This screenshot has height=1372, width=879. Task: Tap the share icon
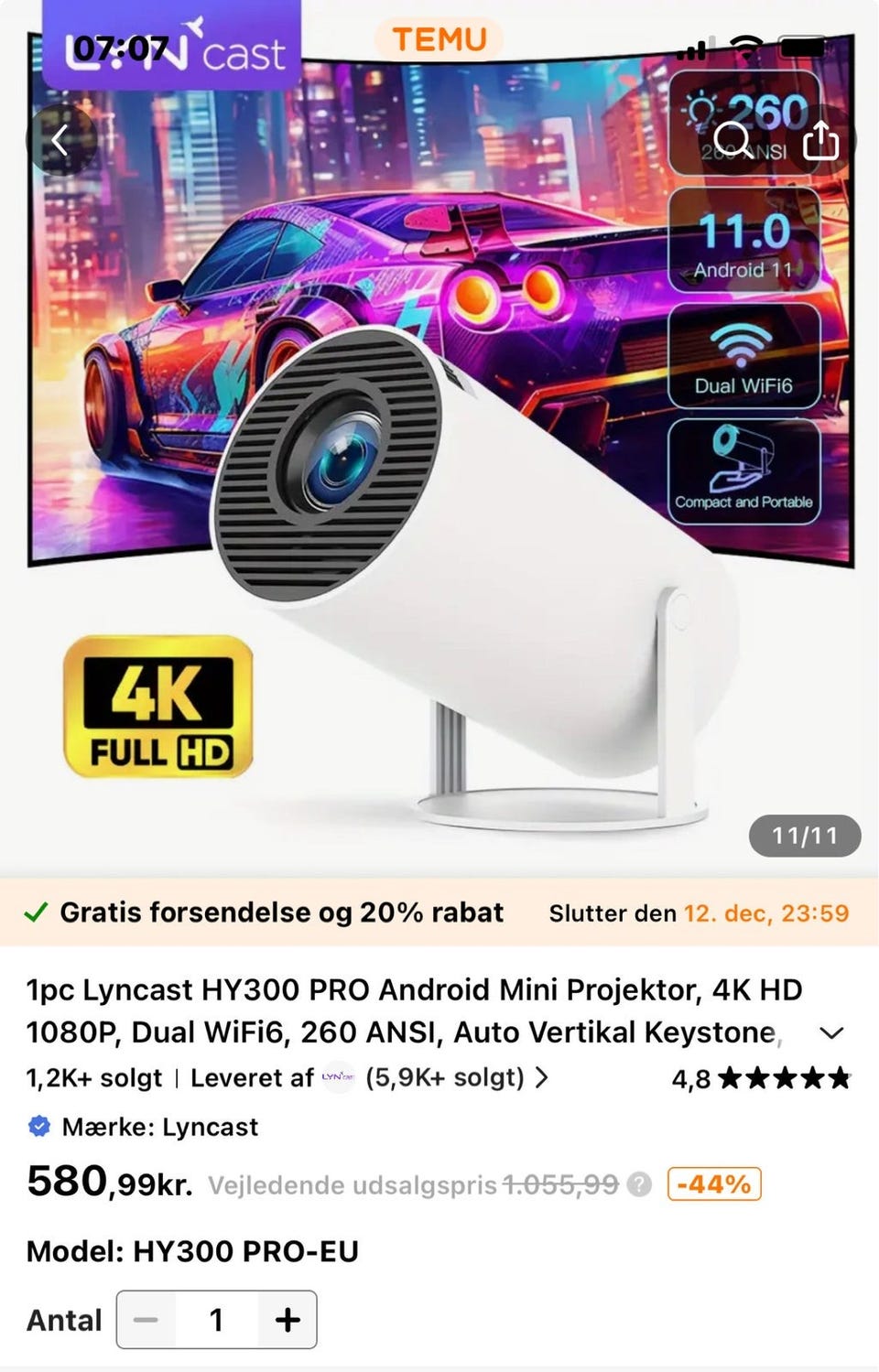(821, 140)
